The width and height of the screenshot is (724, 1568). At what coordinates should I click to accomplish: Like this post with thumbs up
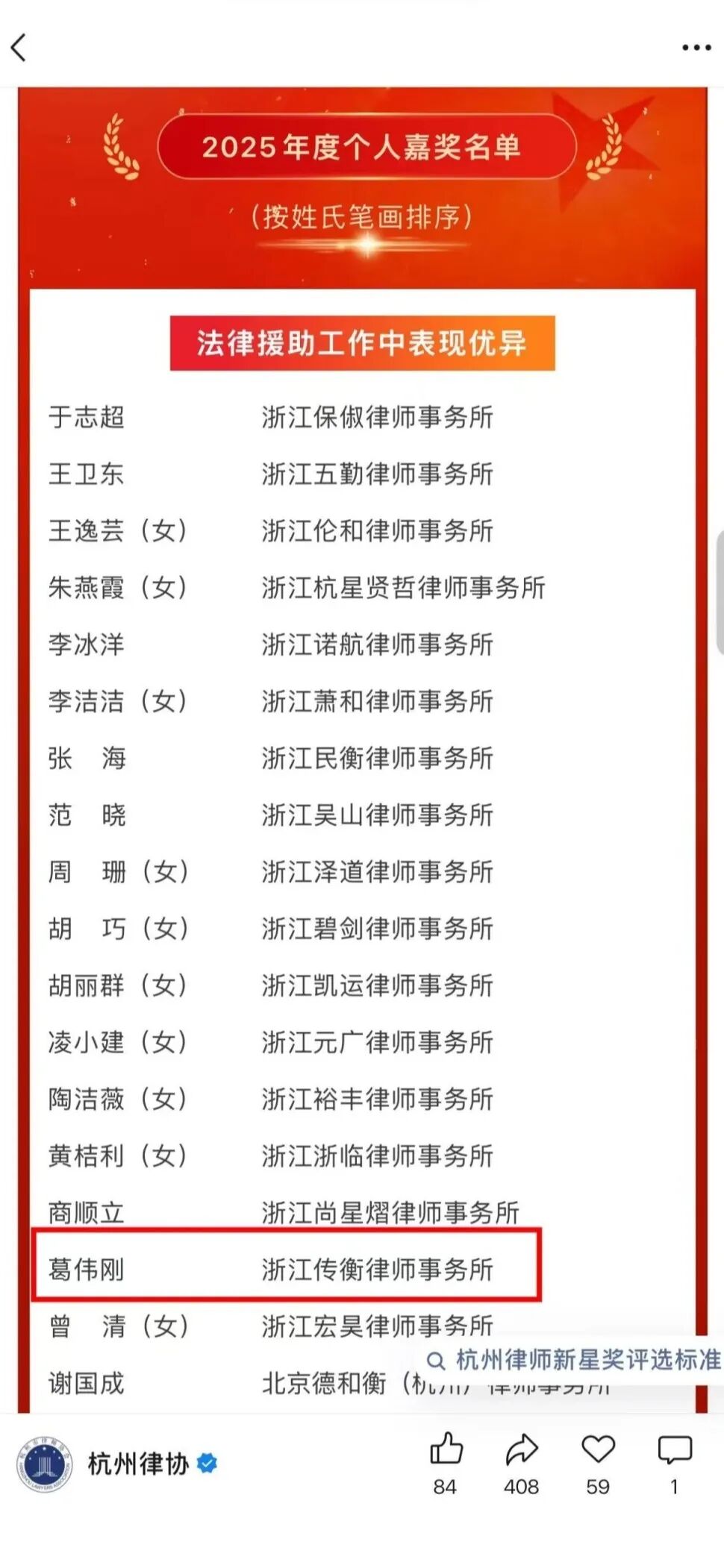click(446, 1449)
